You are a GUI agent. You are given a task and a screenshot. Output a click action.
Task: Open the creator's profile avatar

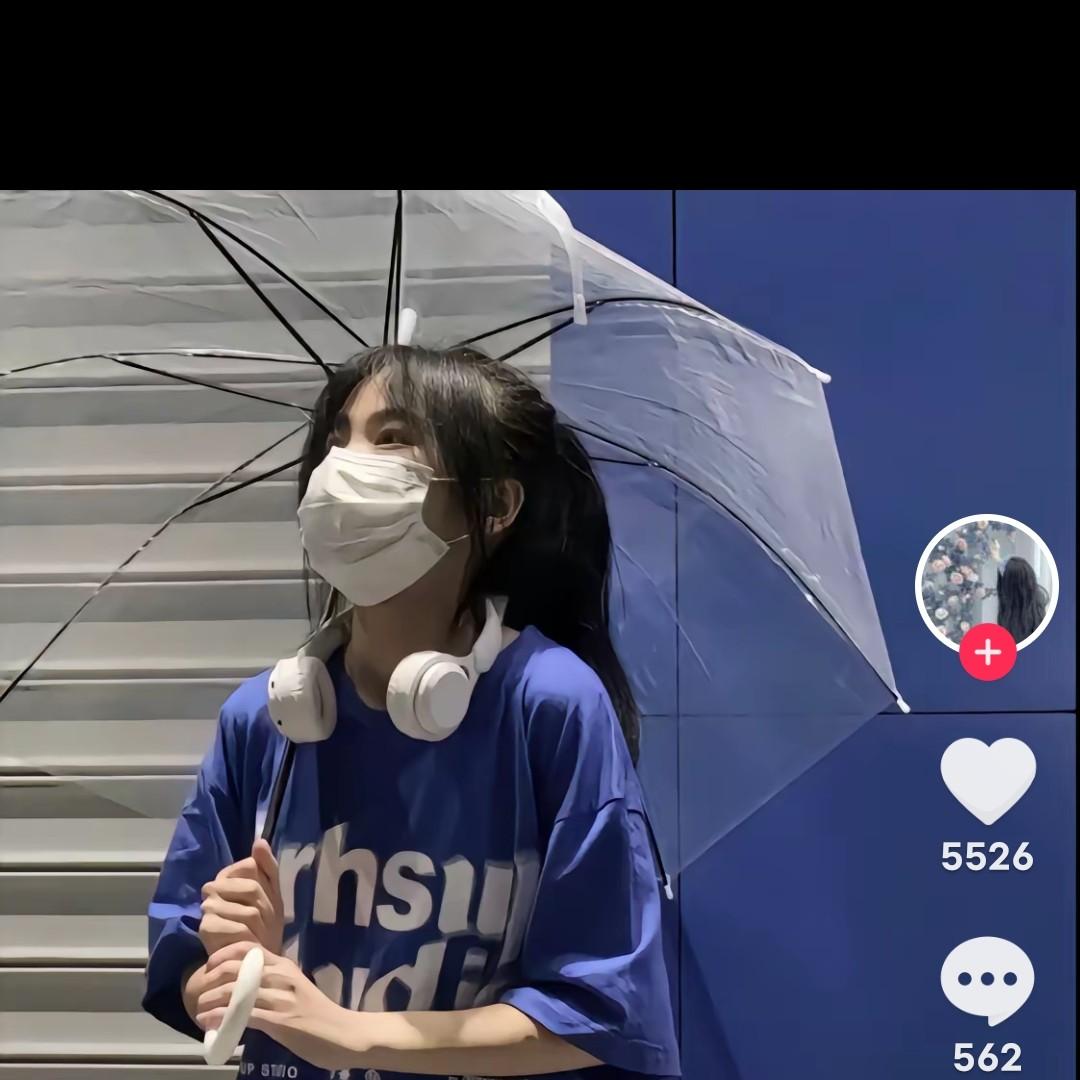coord(986,583)
